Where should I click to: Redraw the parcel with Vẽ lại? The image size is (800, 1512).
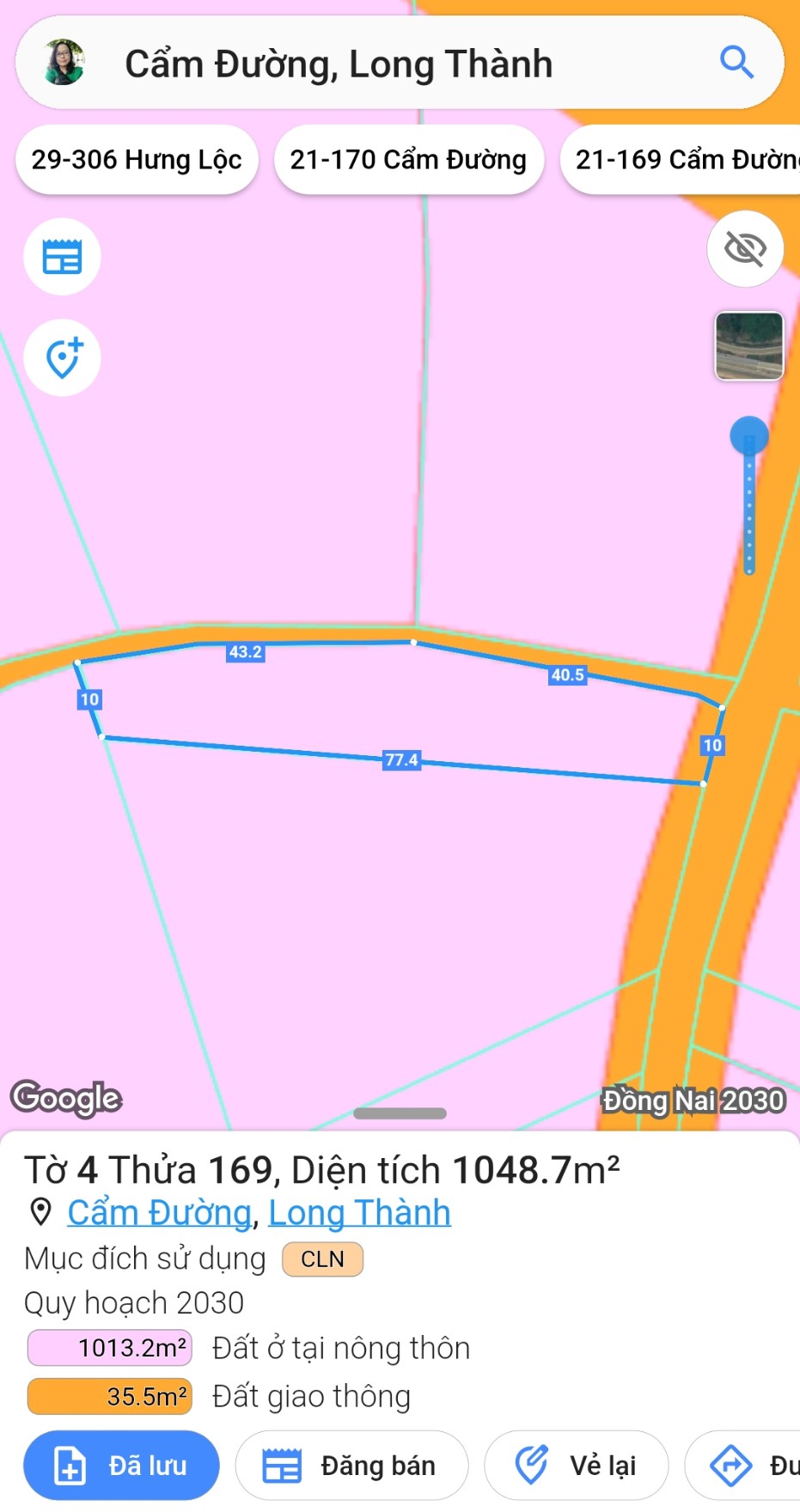pos(576,1465)
